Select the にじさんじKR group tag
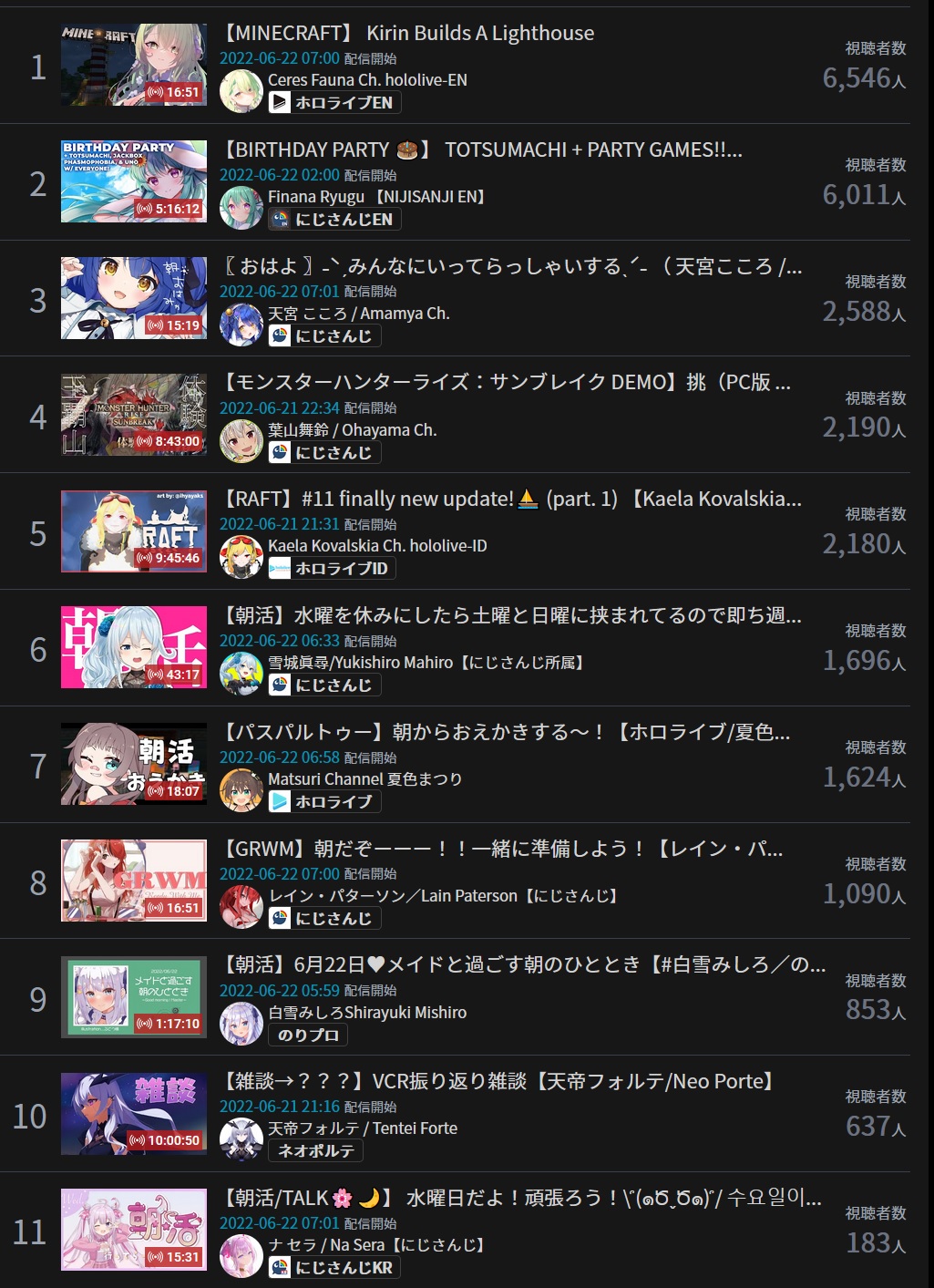 334,1268
